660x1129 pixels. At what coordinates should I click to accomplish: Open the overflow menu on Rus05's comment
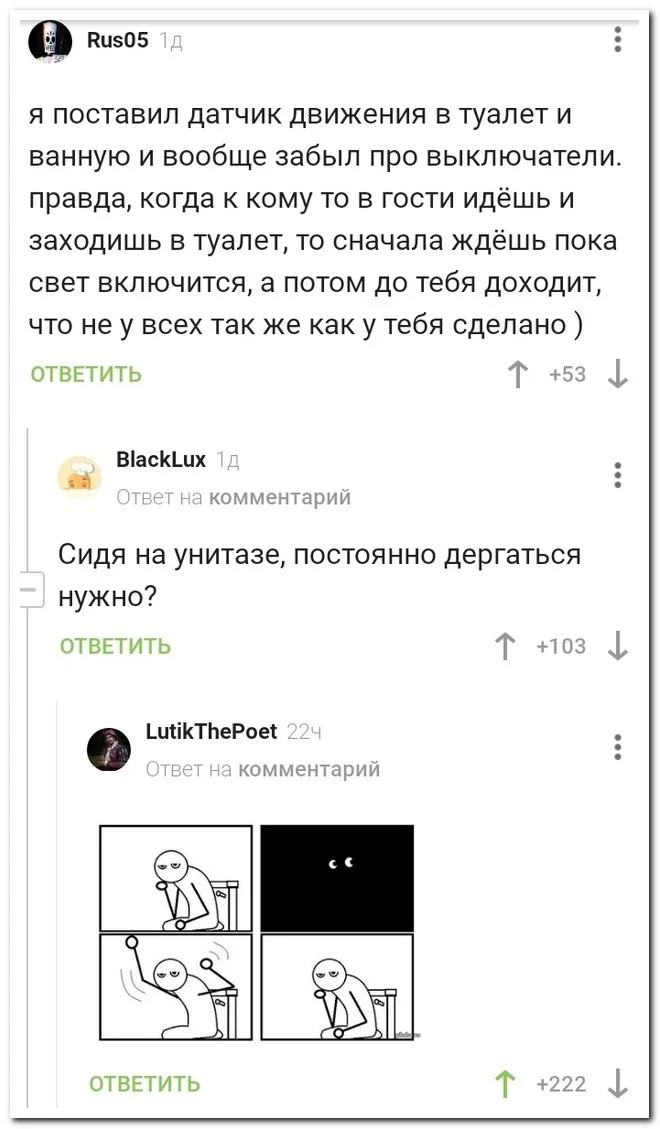(x=618, y=40)
